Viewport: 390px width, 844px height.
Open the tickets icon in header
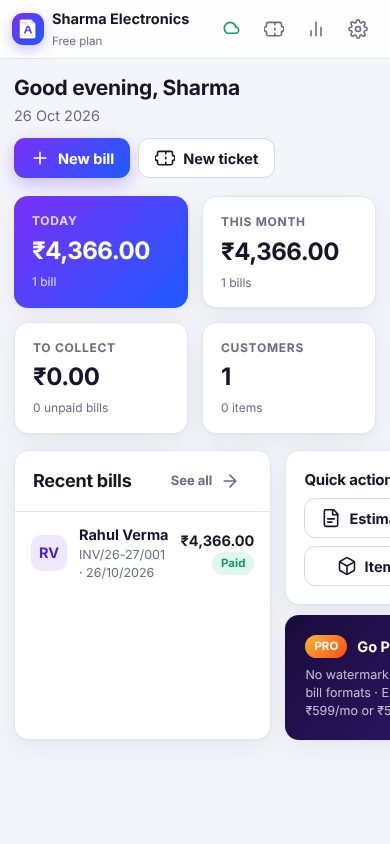click(274, 29)
